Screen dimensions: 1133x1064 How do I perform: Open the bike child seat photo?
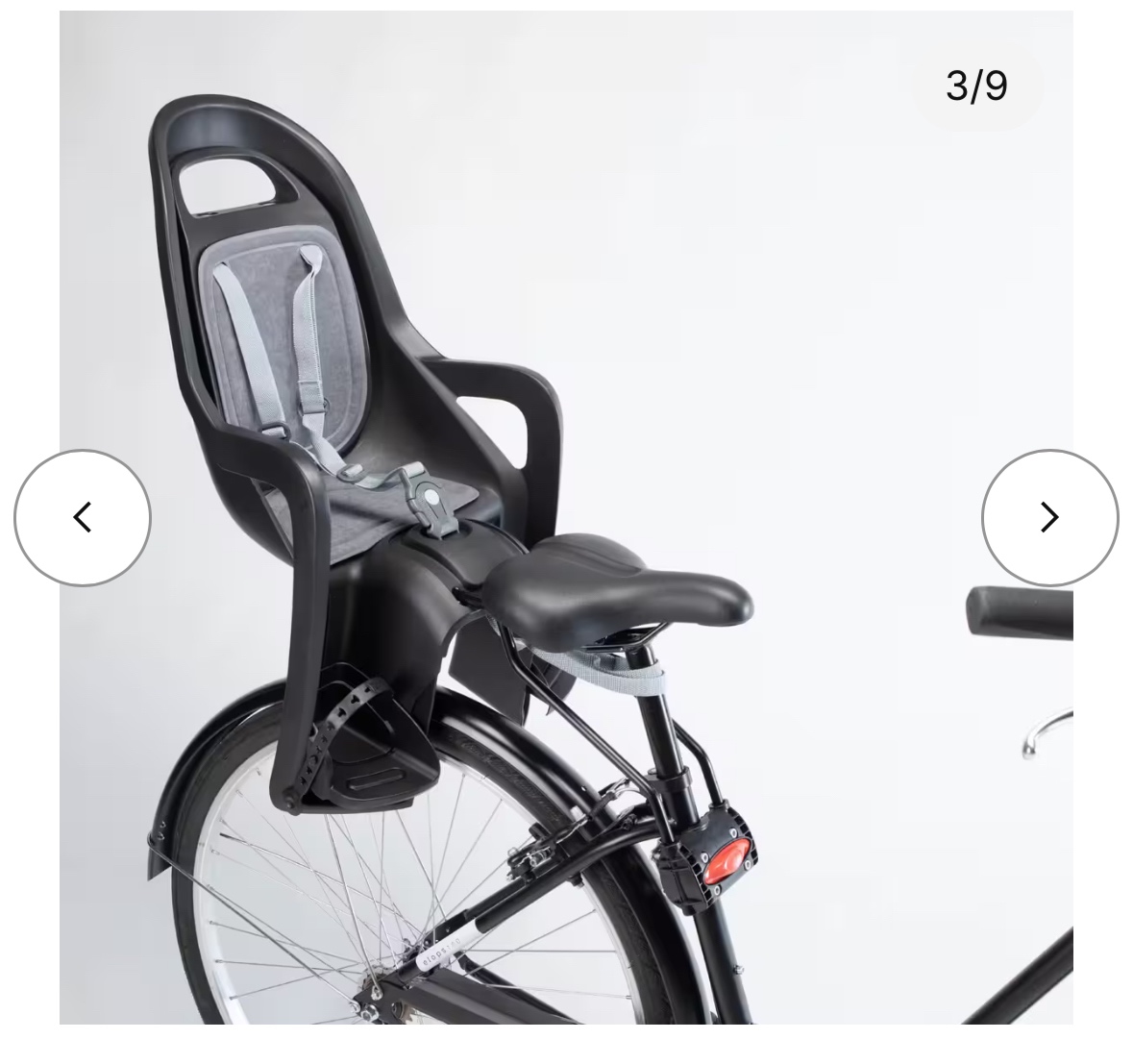565,517
